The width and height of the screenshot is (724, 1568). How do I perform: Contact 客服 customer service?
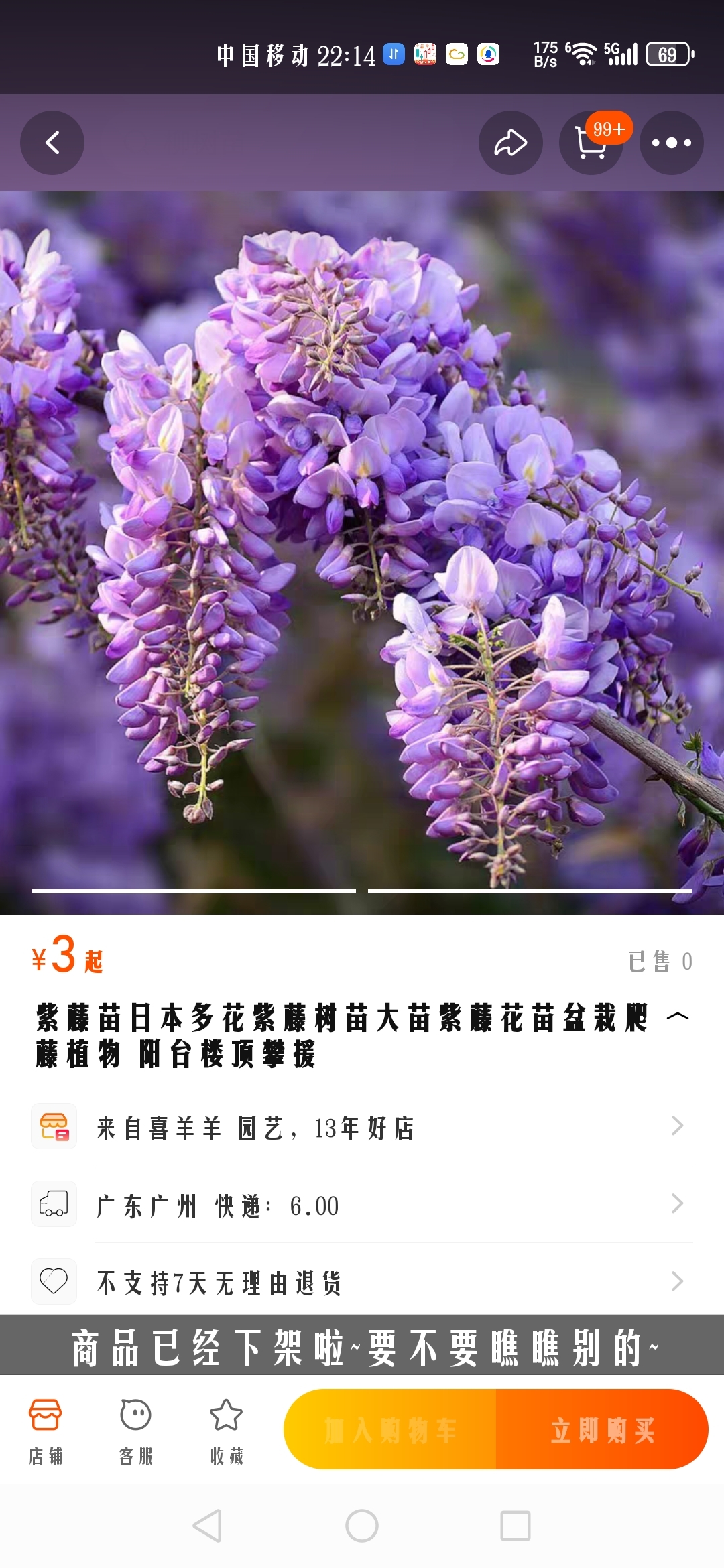136,1431
